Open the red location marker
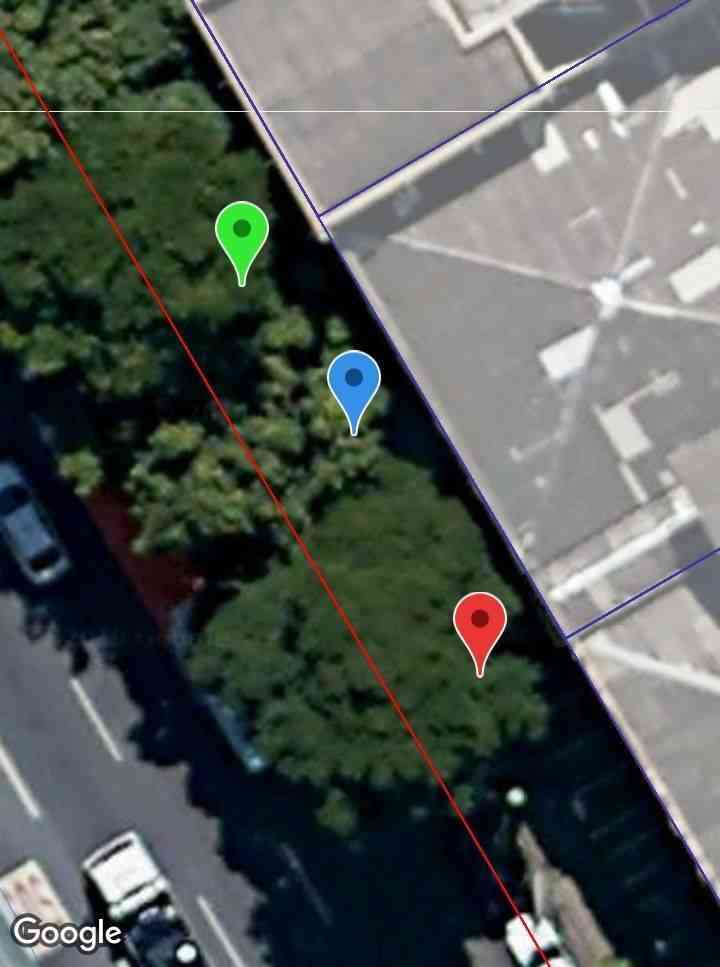The width and height of the screenshot is (720, 967). (480, 624)
